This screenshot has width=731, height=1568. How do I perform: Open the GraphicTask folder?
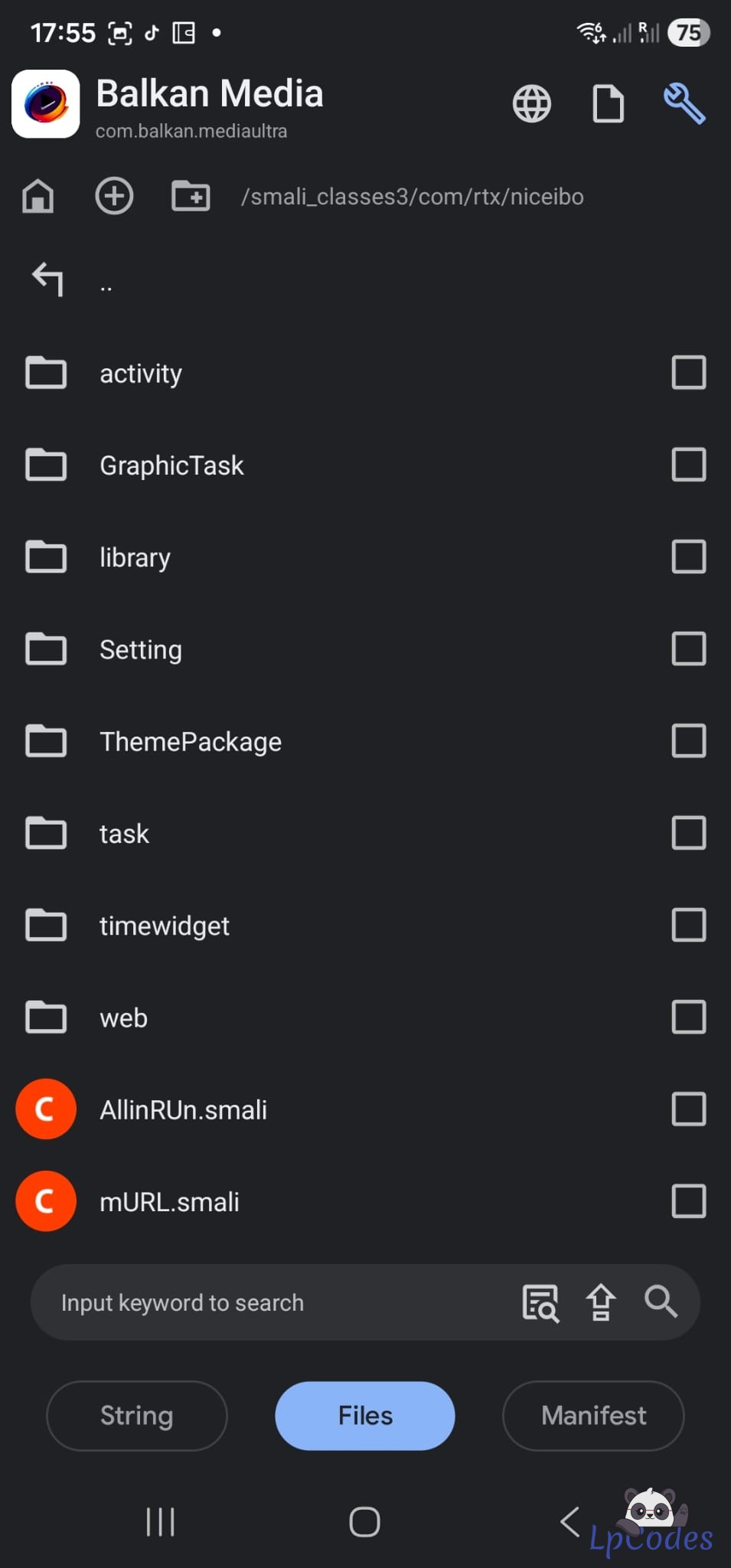pyautogui.click(x=171, y=465)
